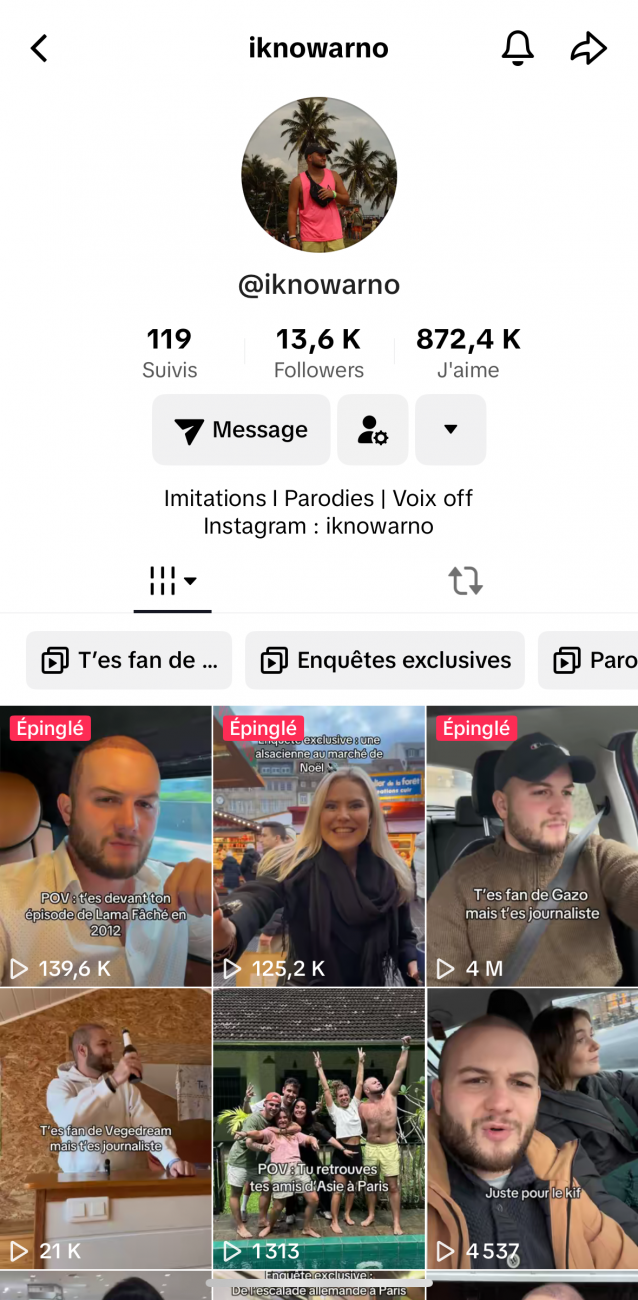Open the Enquêtes exclusives playlist
The height and width of the screenshot is (1300, 638).
385,660
